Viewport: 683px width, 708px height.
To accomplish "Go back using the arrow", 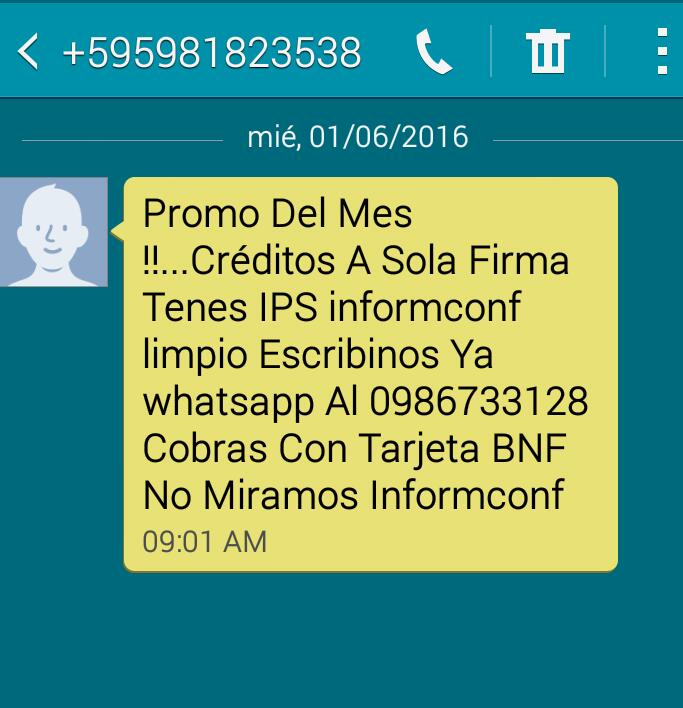I will pos(28,52).
